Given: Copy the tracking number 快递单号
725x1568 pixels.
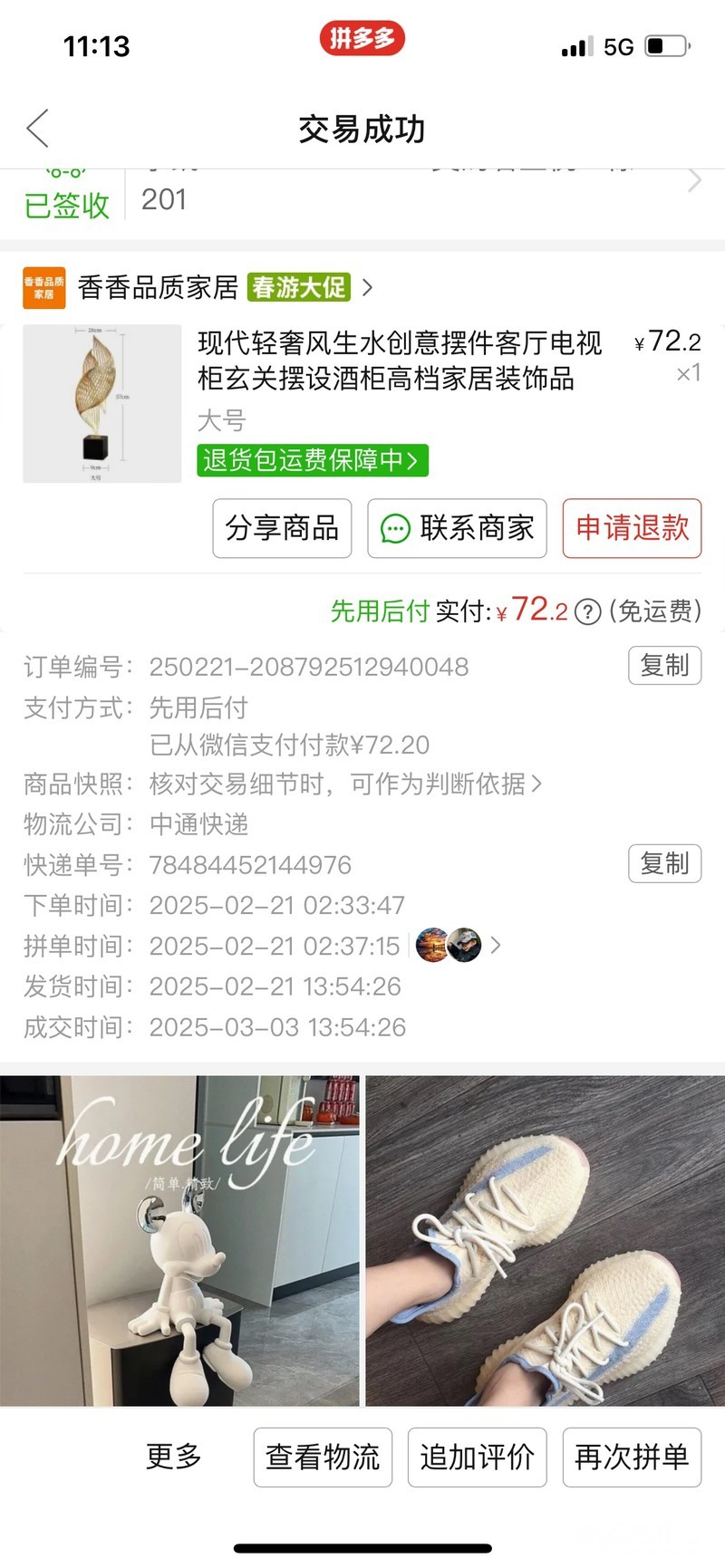Looking at the screenshot, I should click(664, 864).
